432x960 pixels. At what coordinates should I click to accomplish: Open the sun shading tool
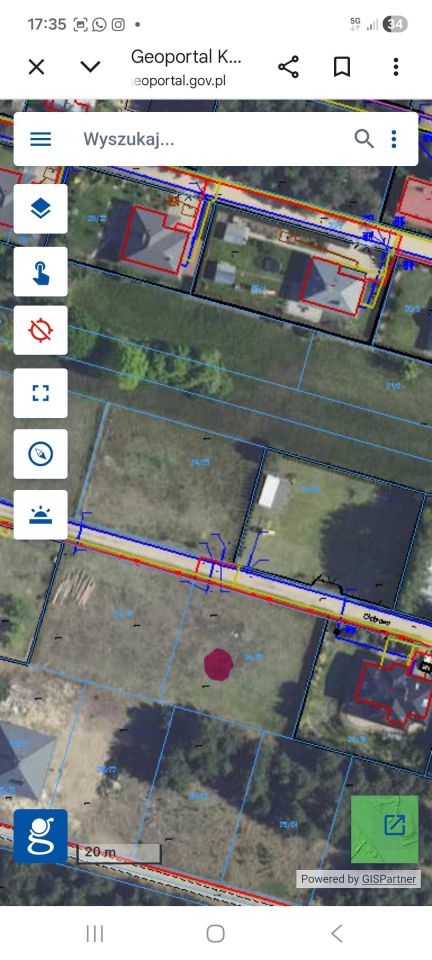41,515
